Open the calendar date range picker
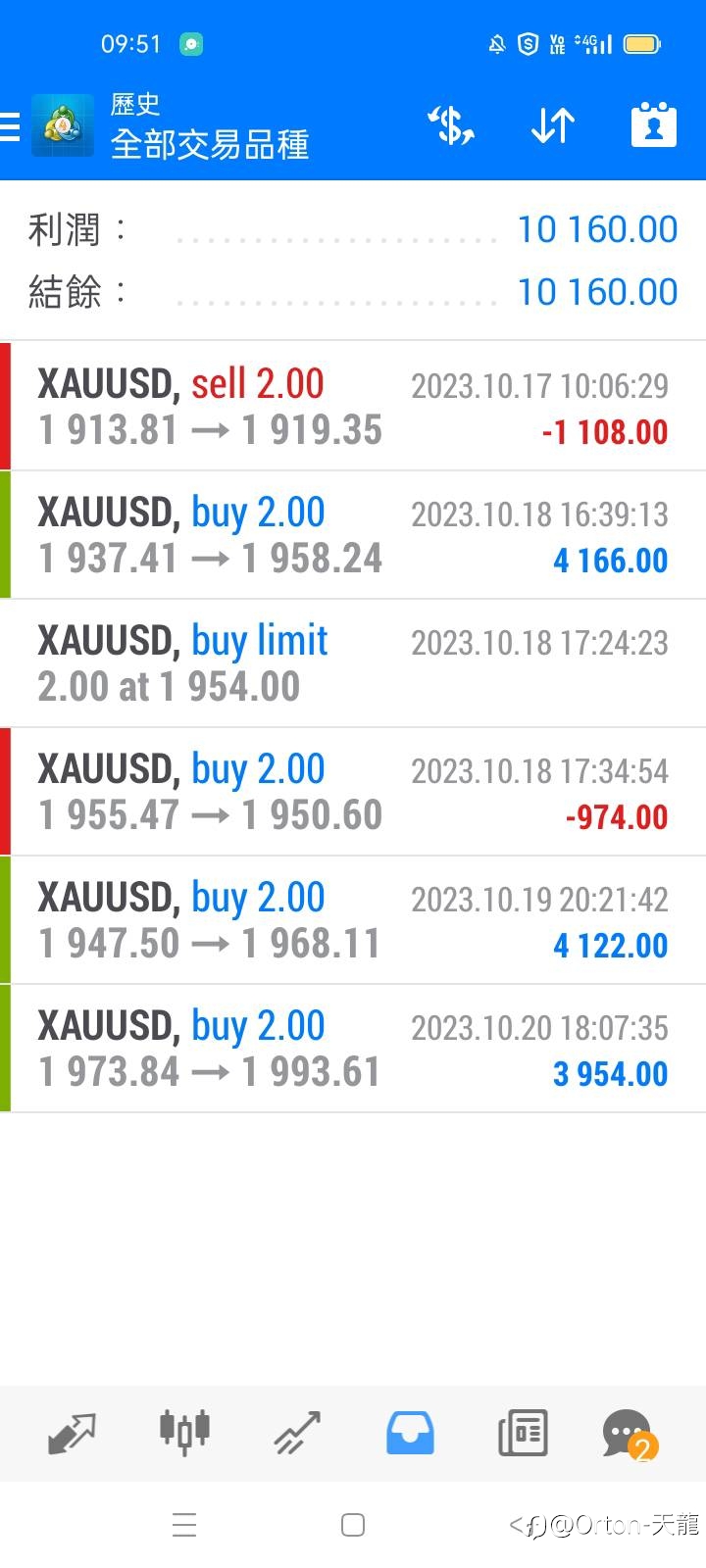 coord(654,124)
